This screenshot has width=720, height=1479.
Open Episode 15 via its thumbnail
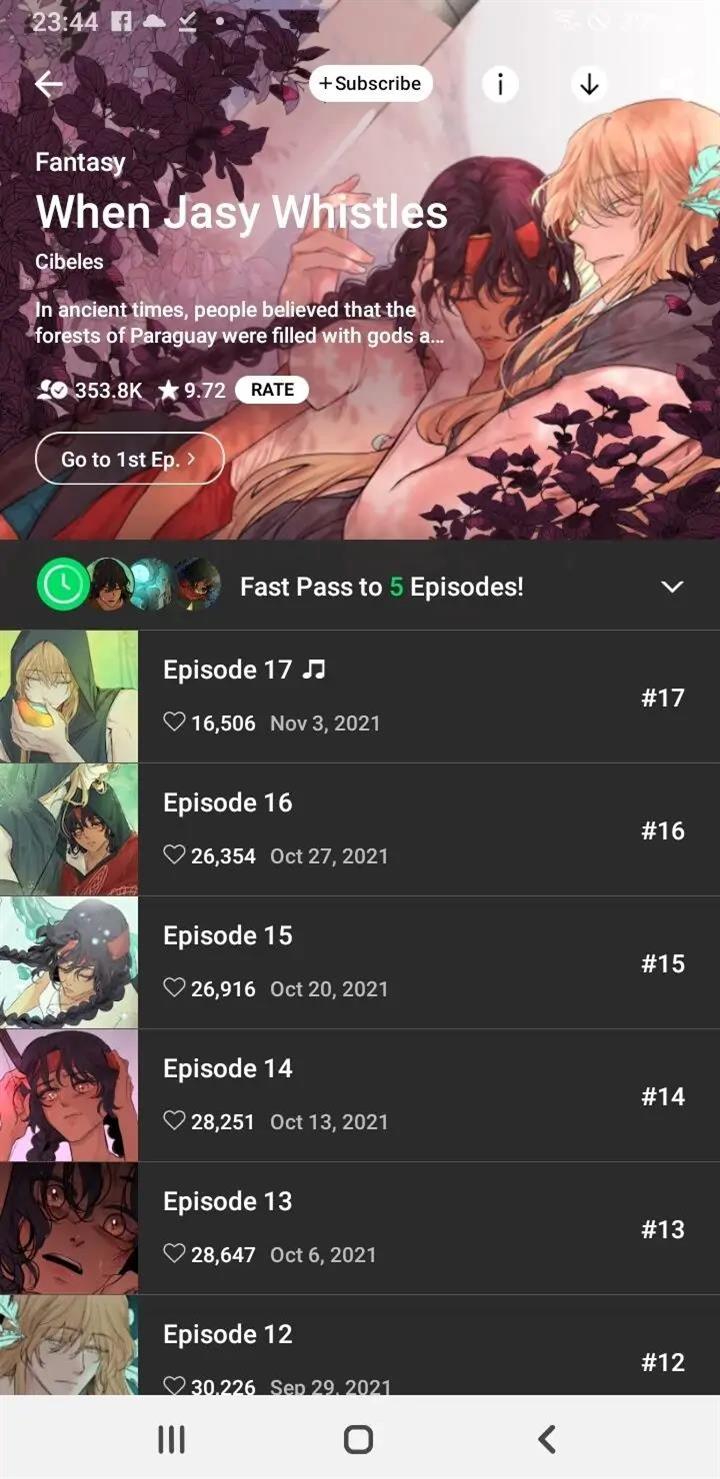[x=69, y=962]
